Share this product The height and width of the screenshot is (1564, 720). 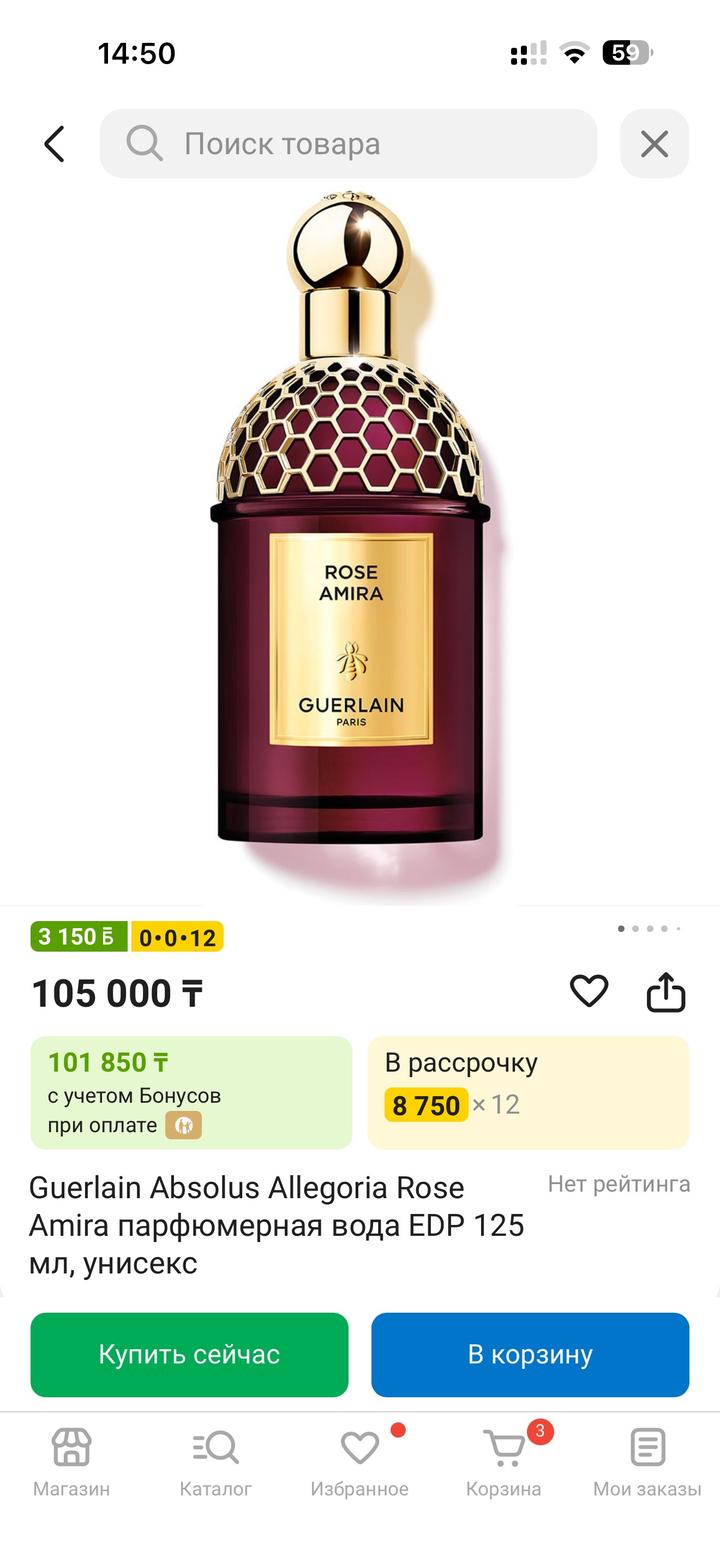(x=665, y=992)
